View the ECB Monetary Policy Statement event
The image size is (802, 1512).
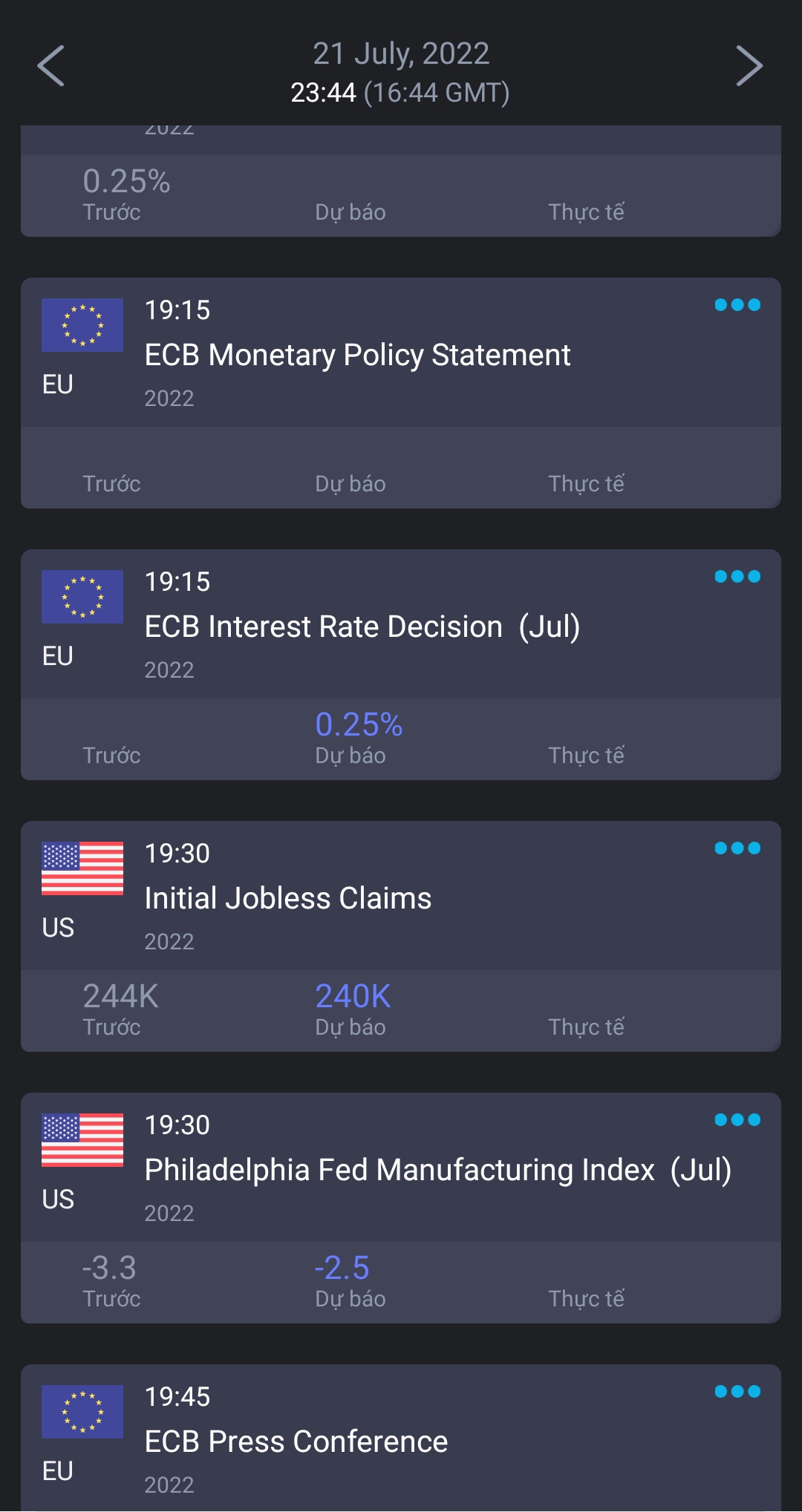click(357, 356)
